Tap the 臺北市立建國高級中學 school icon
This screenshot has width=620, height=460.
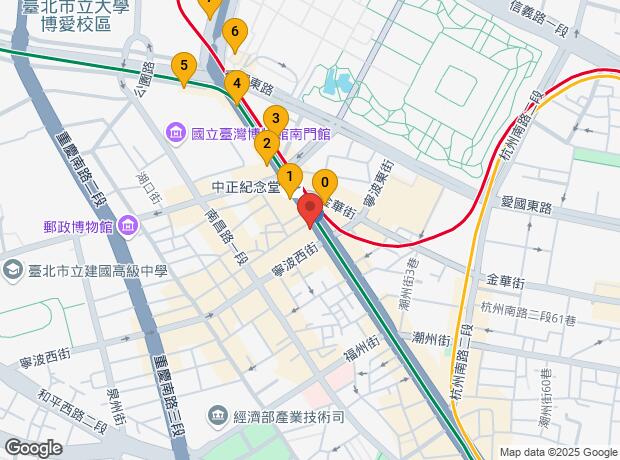[x=12, y=271]
